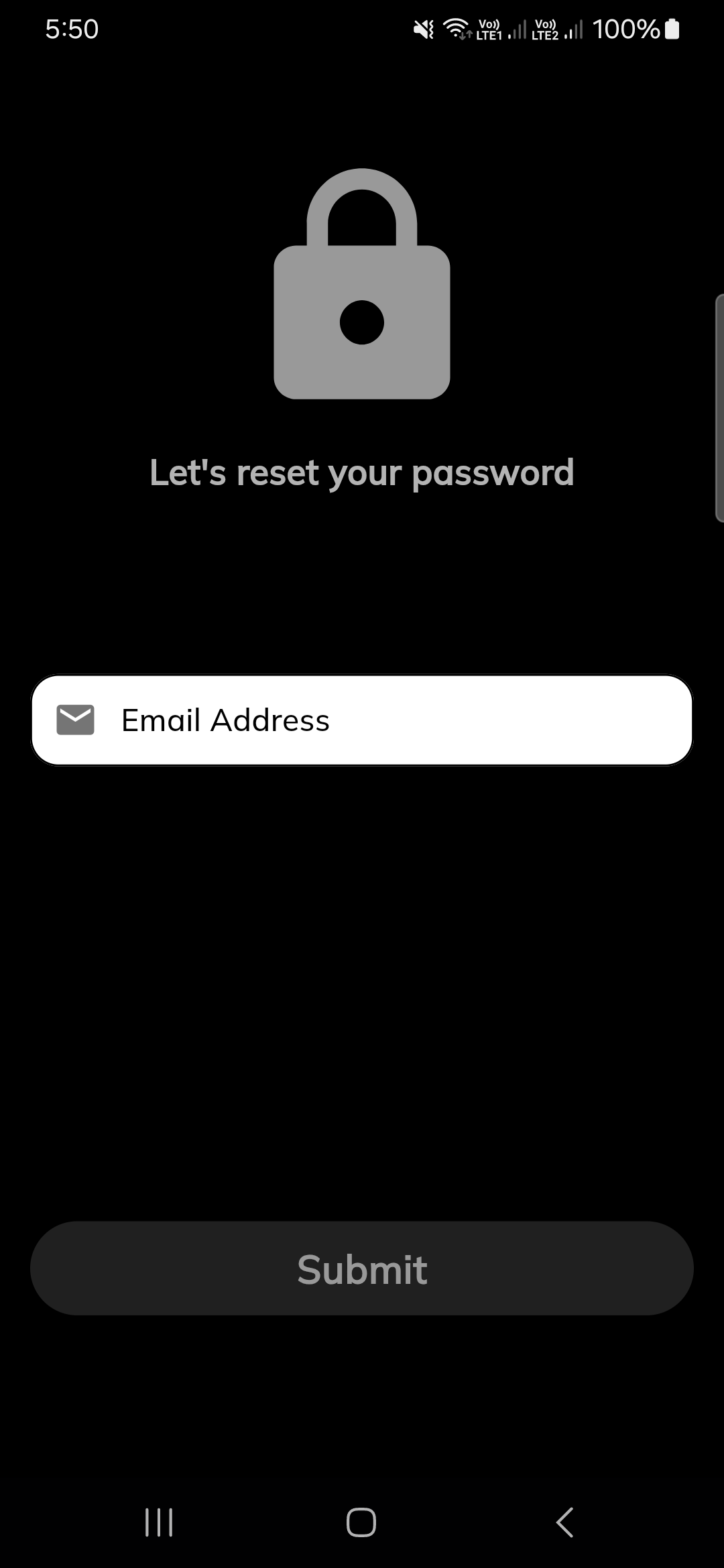The image size is (724, 1568).
Task: Tap the Email Address field
Action: click(362, 720)
